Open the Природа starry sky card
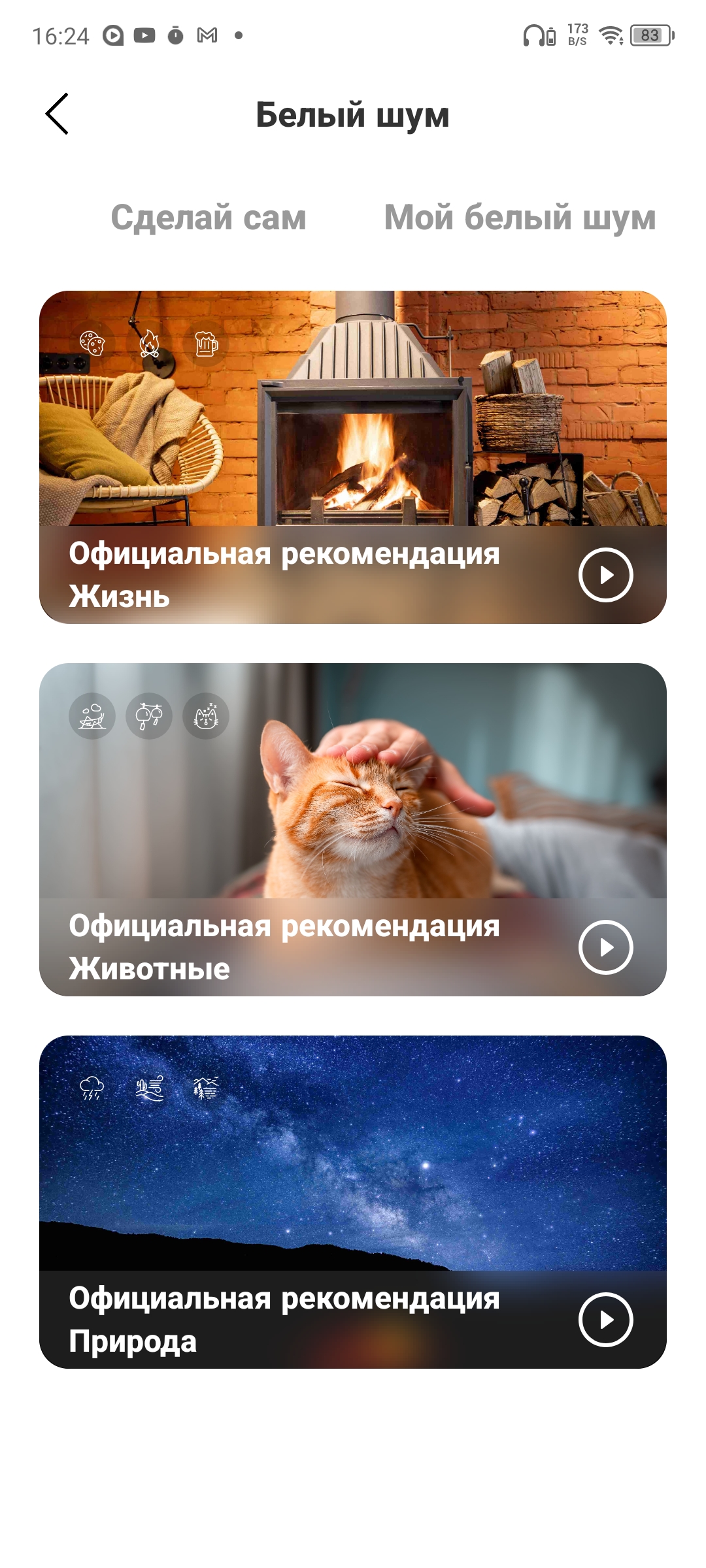The height and width of the screenshot is (1568, 706). click(x=353, y=1202)
